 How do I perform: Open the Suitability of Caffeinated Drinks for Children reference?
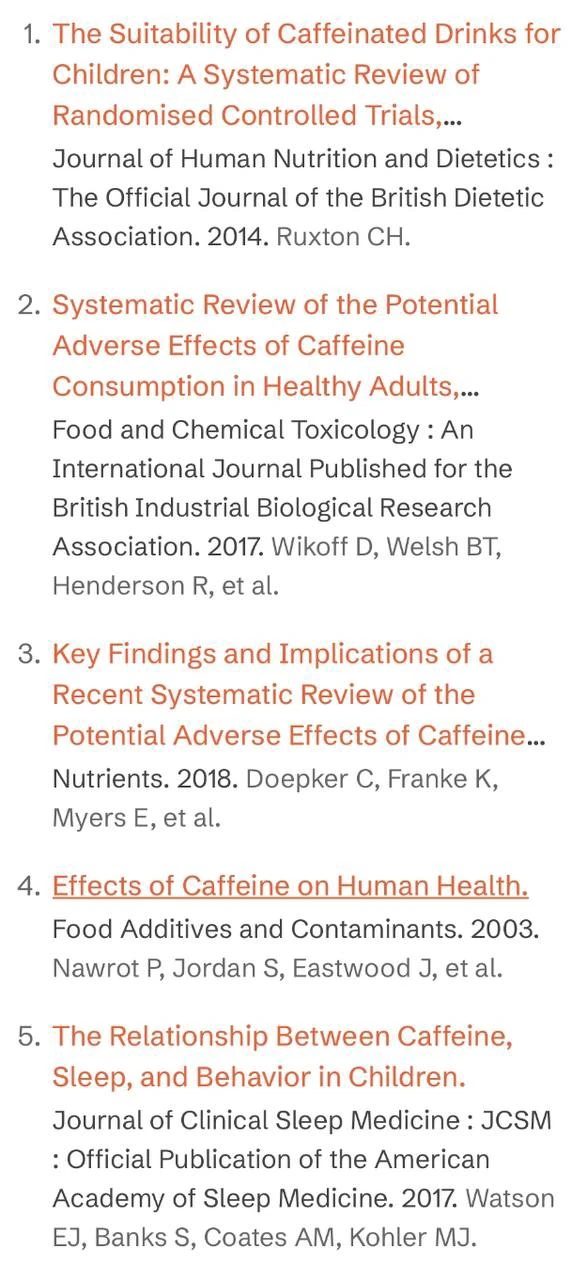click(x=306, y=75)
